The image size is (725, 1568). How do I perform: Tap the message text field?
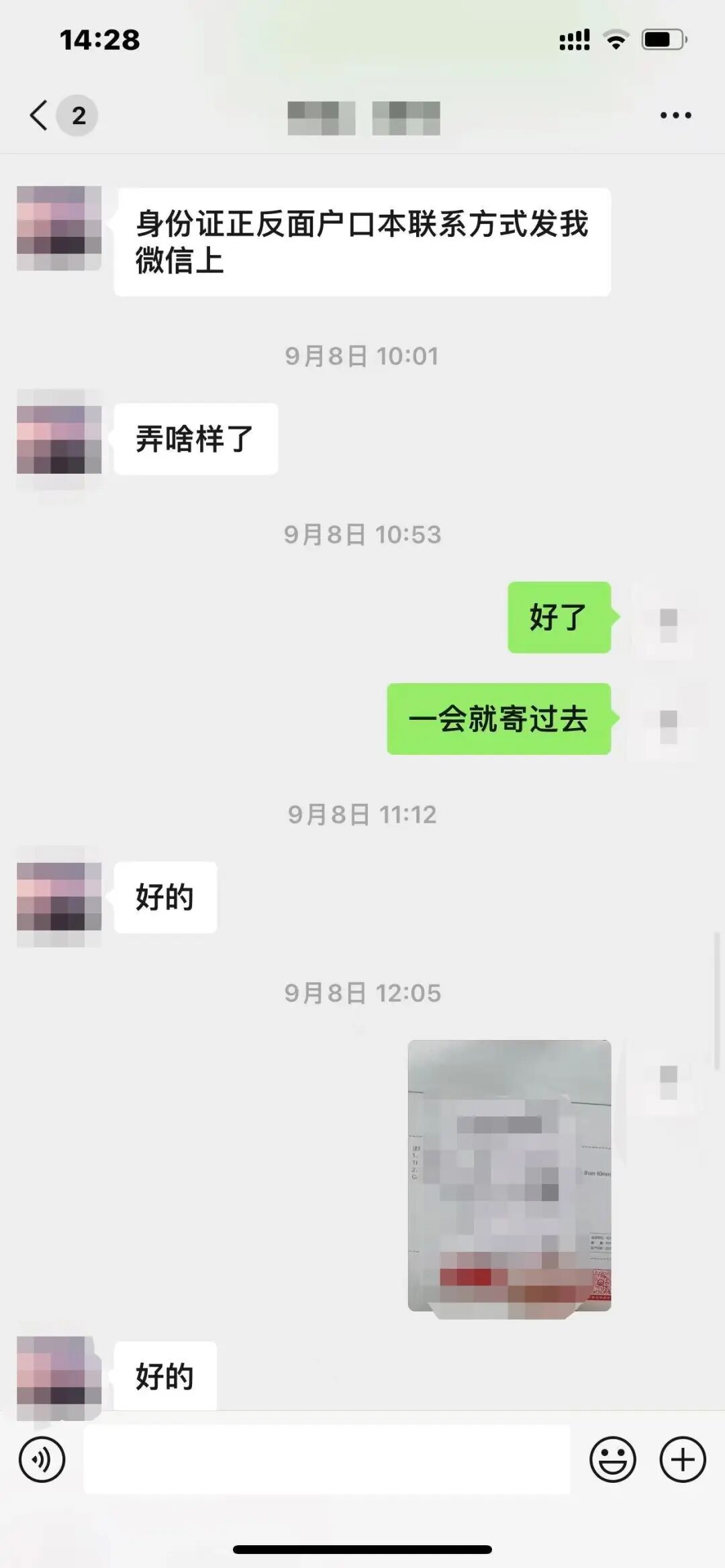point(327,1459)
